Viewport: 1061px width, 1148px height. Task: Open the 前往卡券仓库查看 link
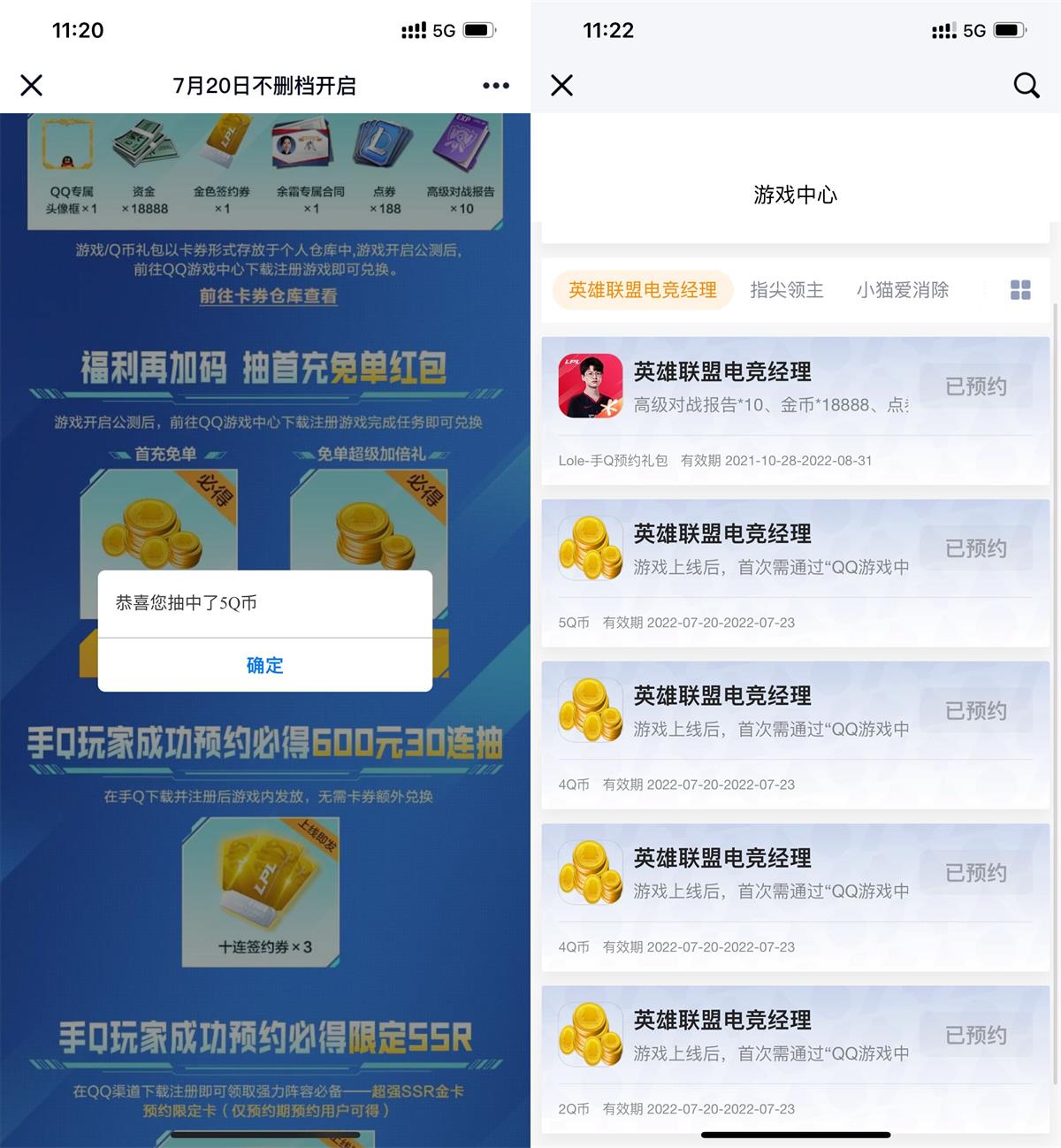[268, 296]
